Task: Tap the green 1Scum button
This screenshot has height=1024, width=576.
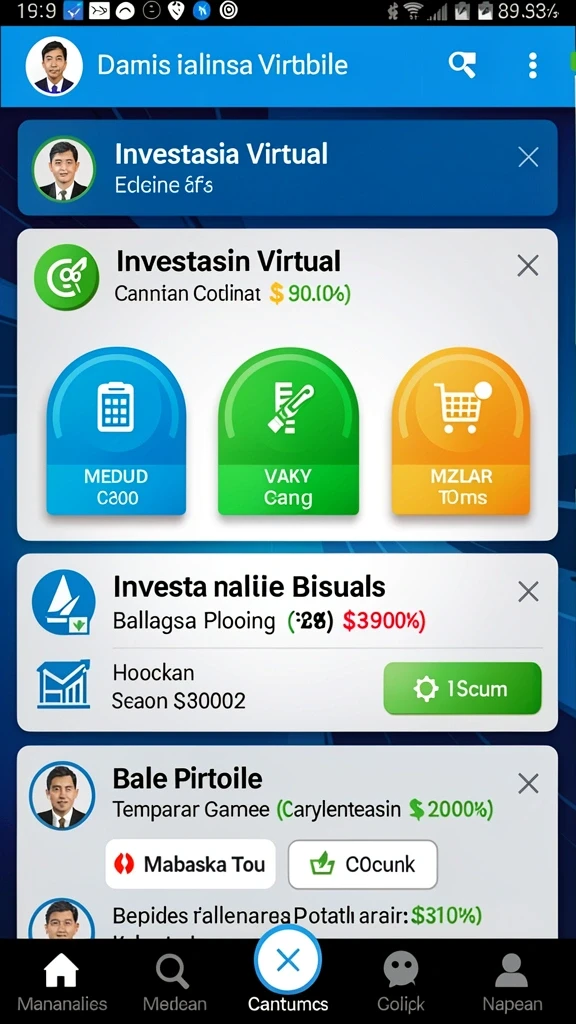Action: [462, 688]
